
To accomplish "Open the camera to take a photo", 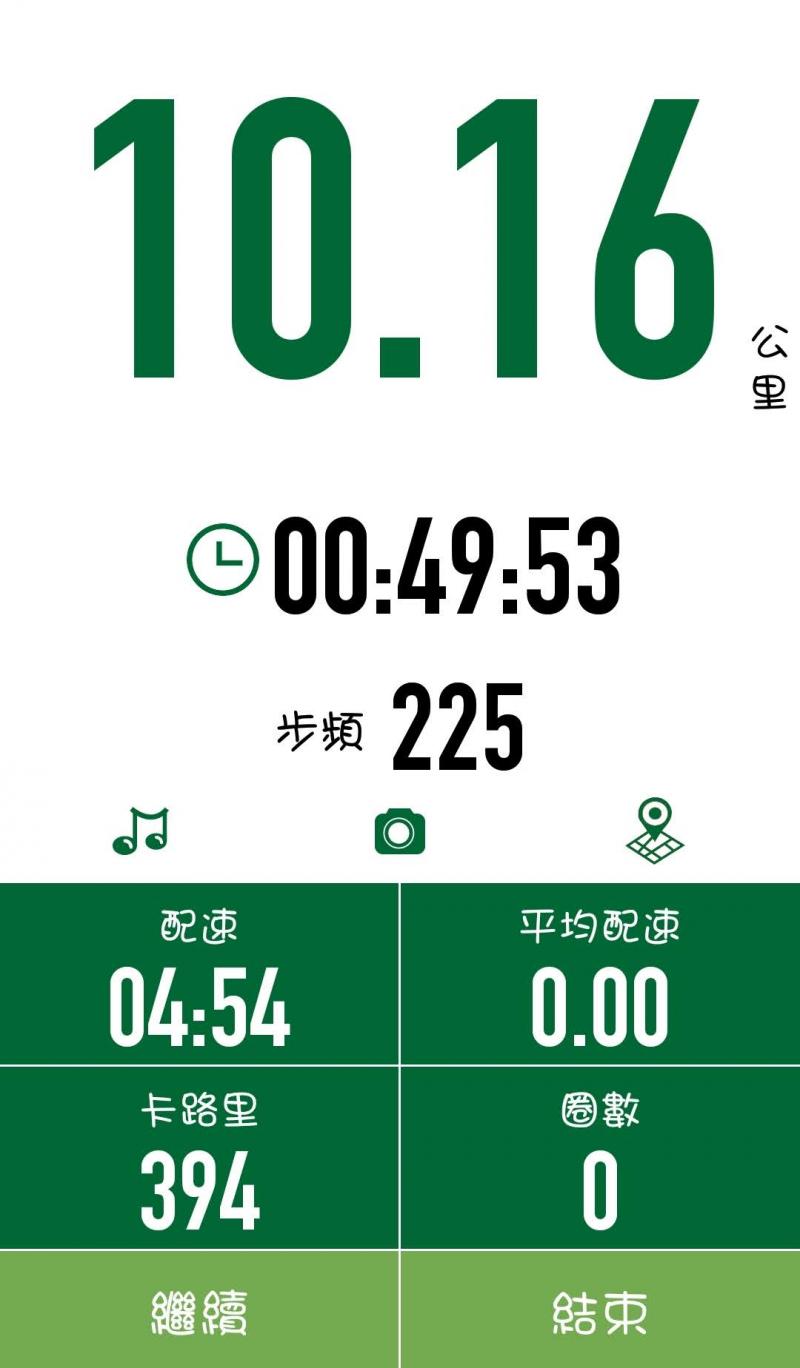I will point(400,831).
